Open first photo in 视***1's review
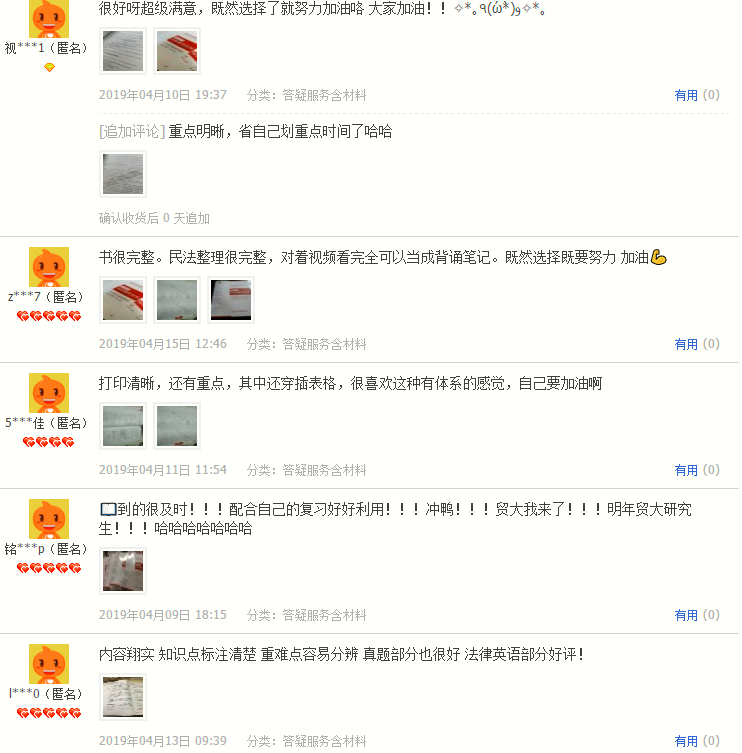 coord(123,51)
